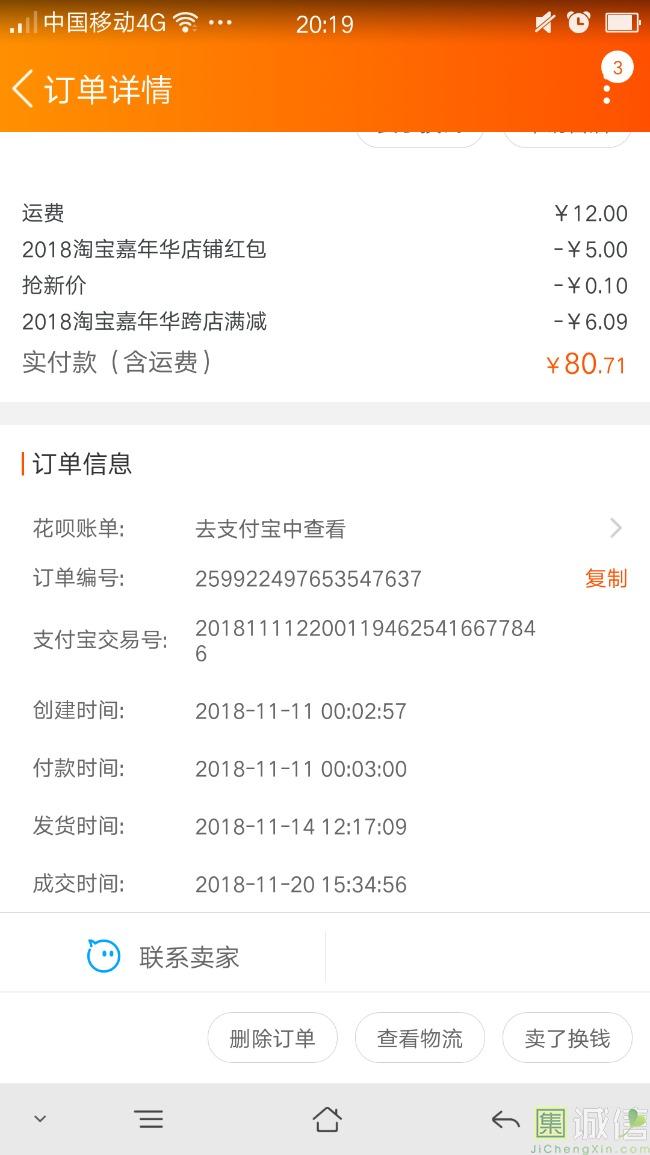Contact the seller via 联系卖家
The height and width of the screenshot is (1155, 650).
[x=163, y=956]
